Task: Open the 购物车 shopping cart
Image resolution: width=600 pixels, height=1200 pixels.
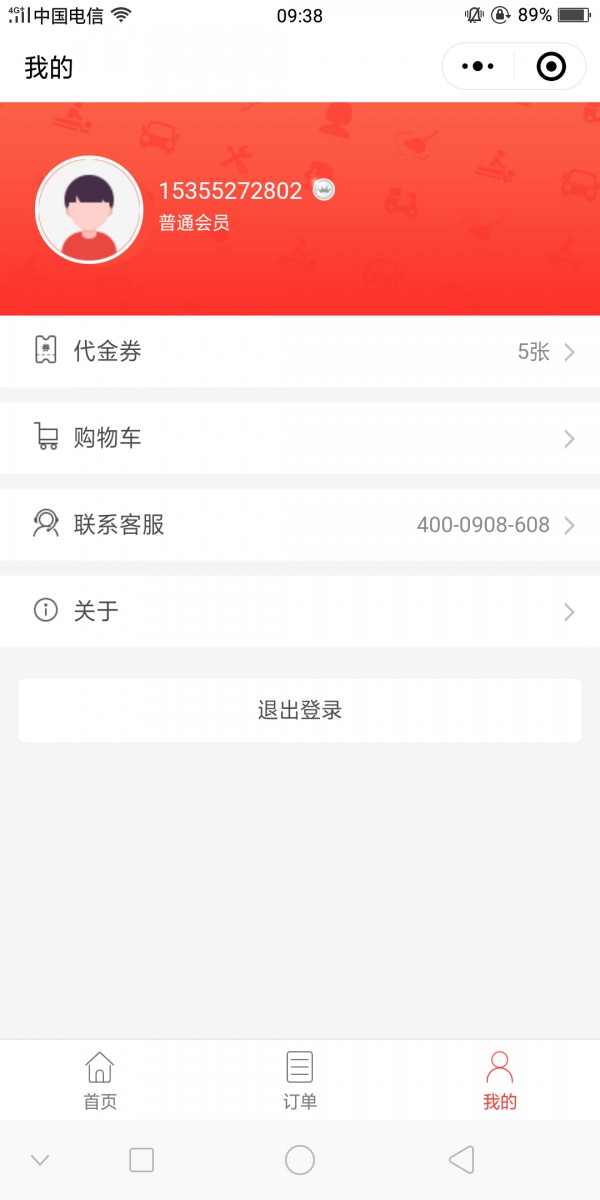Action: (300, 438)
